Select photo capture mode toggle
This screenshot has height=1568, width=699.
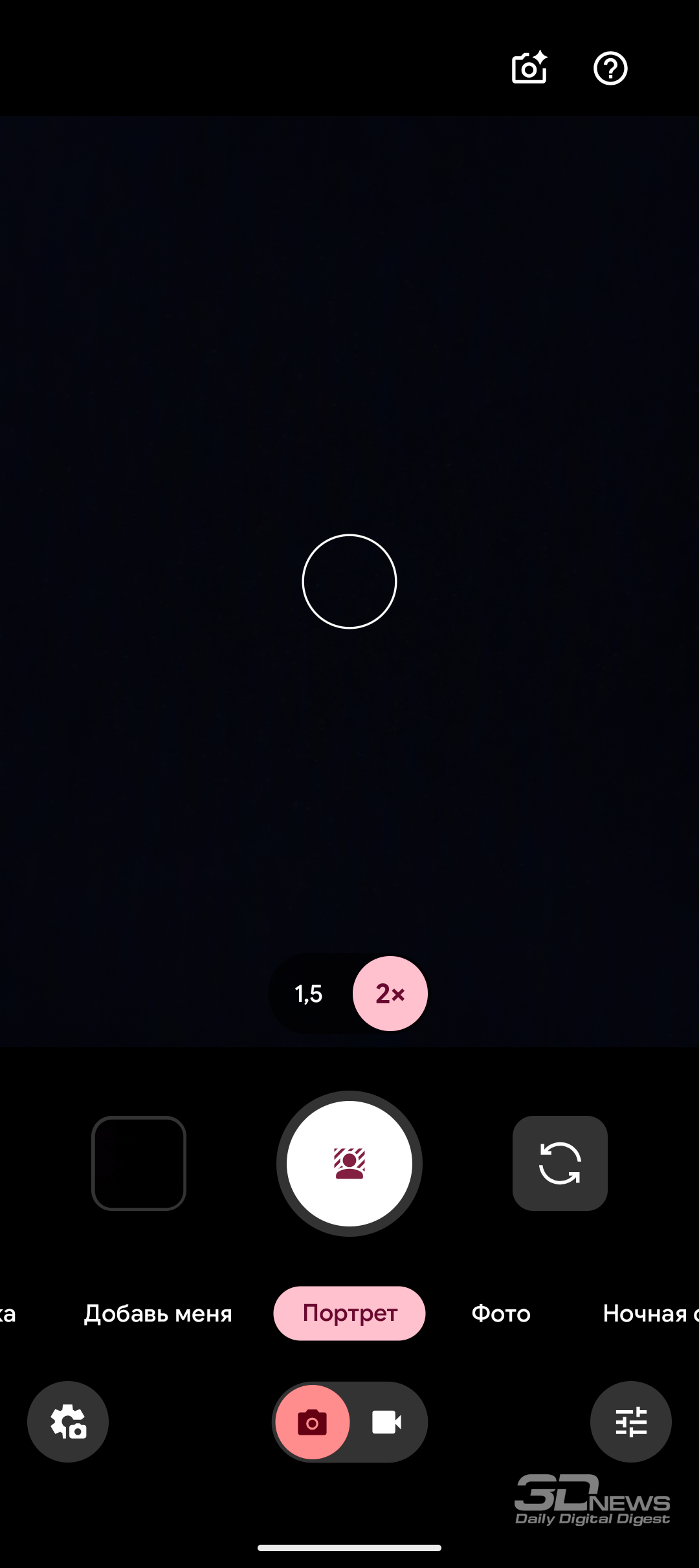click(x=313, y=1422)
